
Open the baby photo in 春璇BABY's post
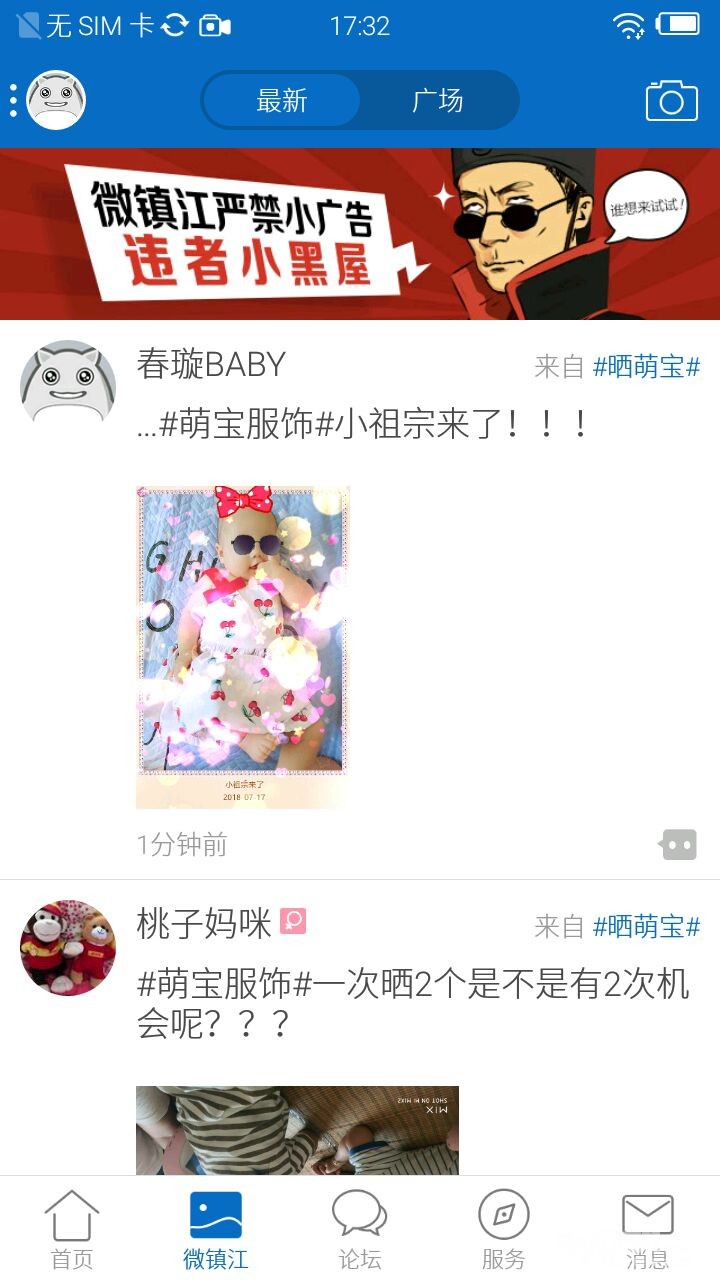[243, 647]
